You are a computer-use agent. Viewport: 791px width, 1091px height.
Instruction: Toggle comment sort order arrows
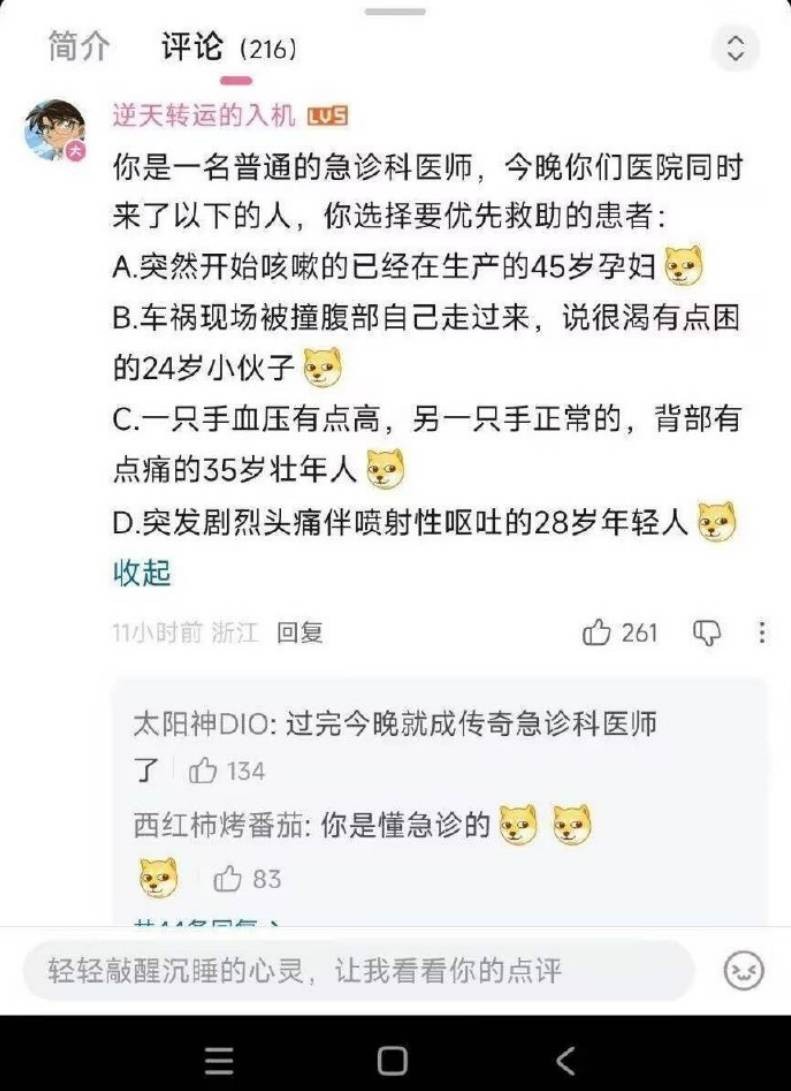735,48
